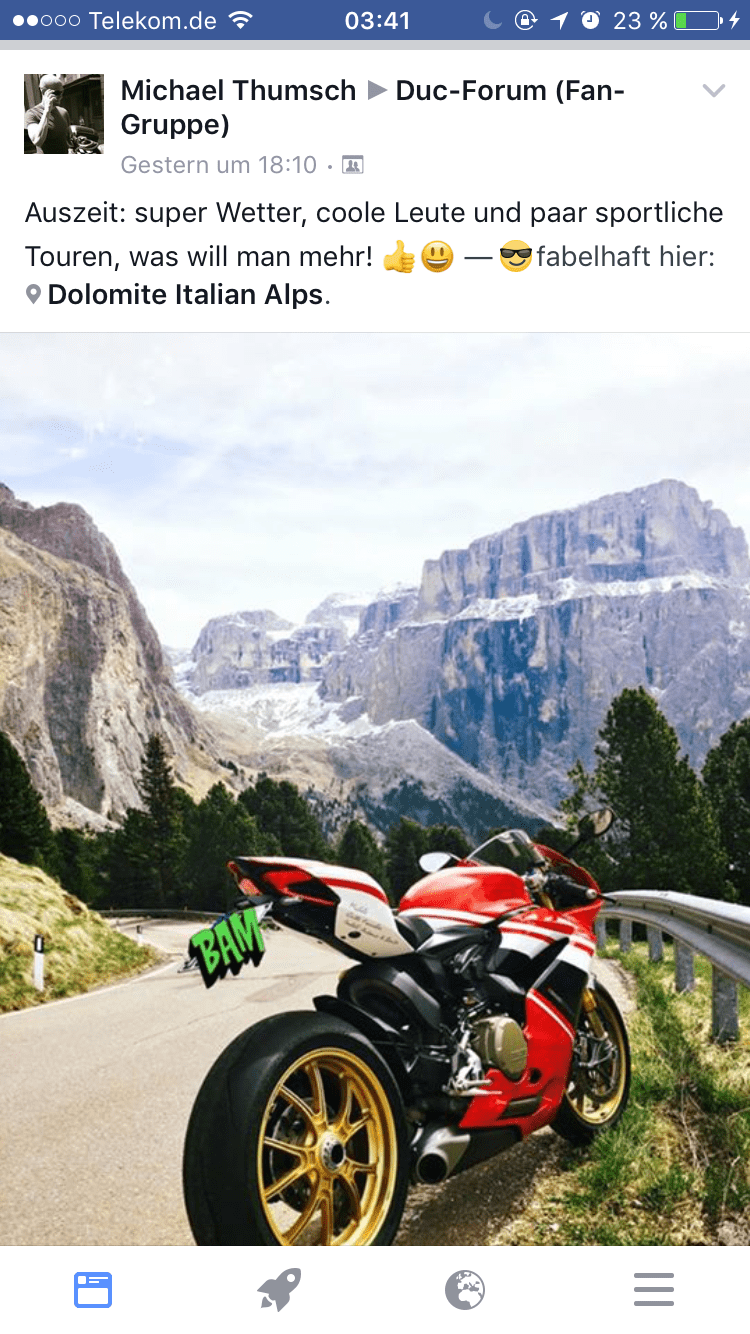Viewport: 750px width, 1334px height.
Task: Open the motorcycle photo in full view
Action: [x=375, y=789]
